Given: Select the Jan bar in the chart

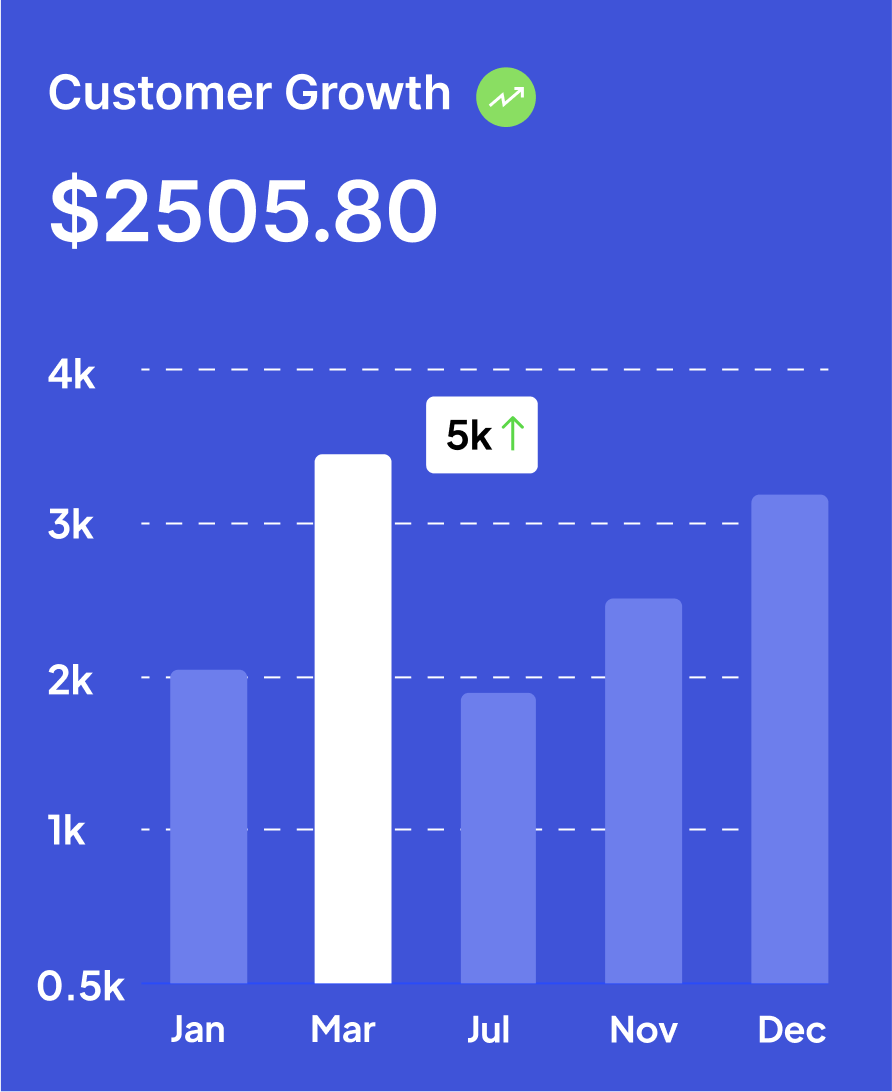Looking at the screenshot, I should point(208,826).
